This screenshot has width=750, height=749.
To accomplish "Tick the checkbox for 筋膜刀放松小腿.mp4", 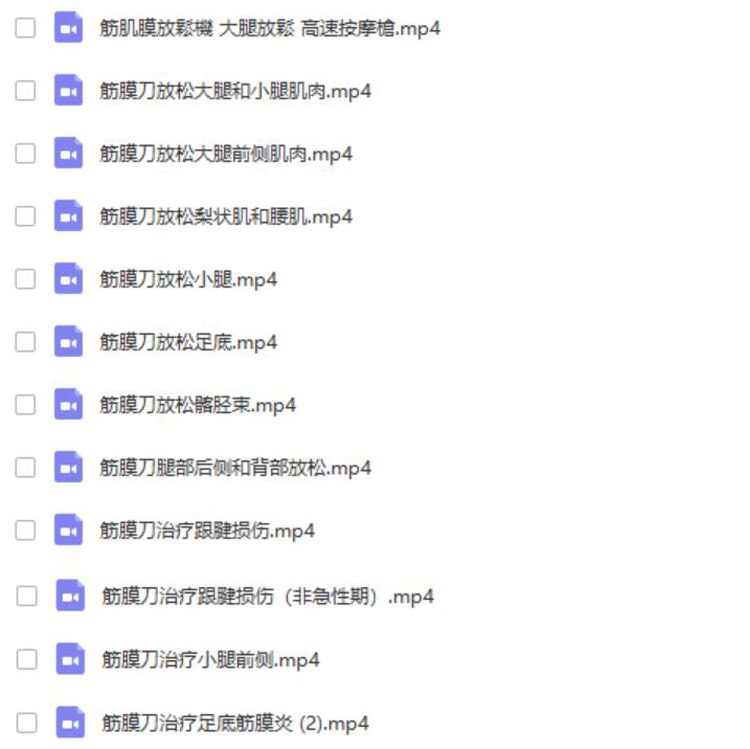I will coord(26,279).
